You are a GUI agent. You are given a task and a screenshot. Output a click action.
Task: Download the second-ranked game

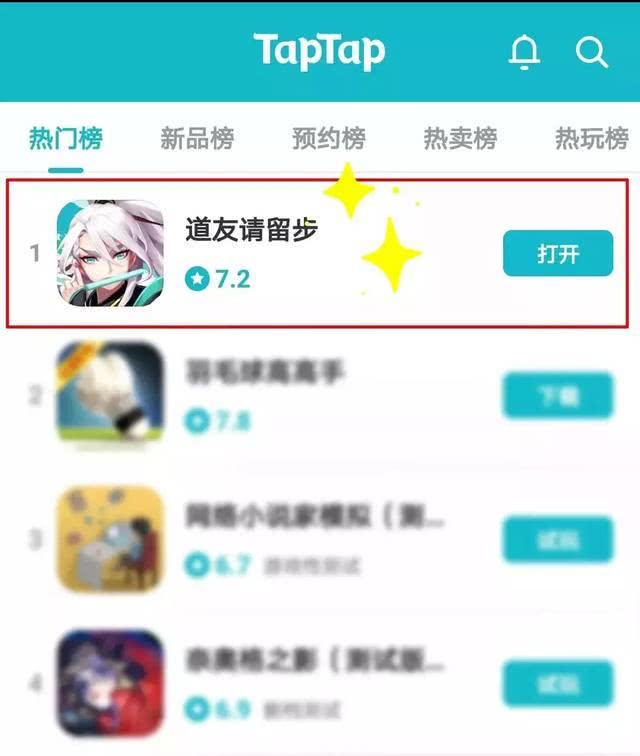click(557, 396)
